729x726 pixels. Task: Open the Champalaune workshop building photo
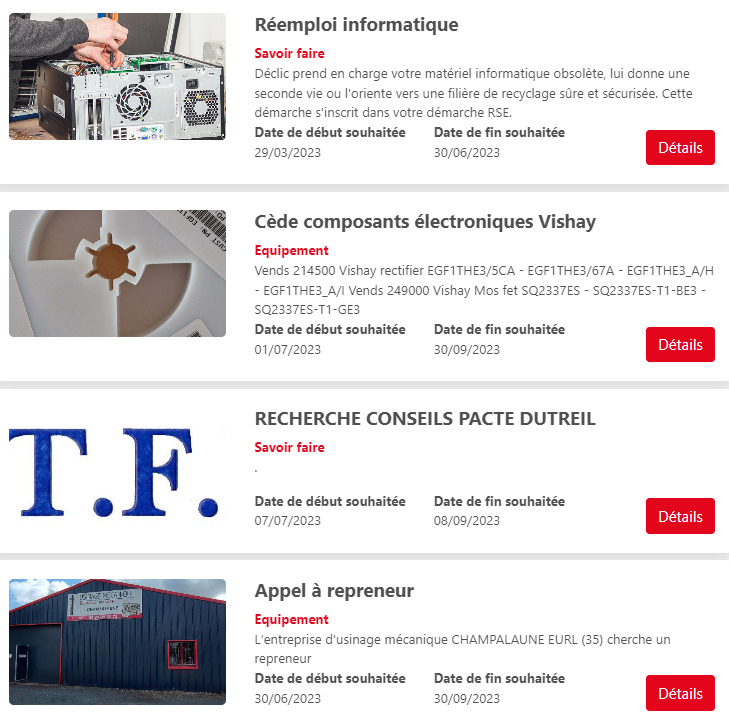117,642
